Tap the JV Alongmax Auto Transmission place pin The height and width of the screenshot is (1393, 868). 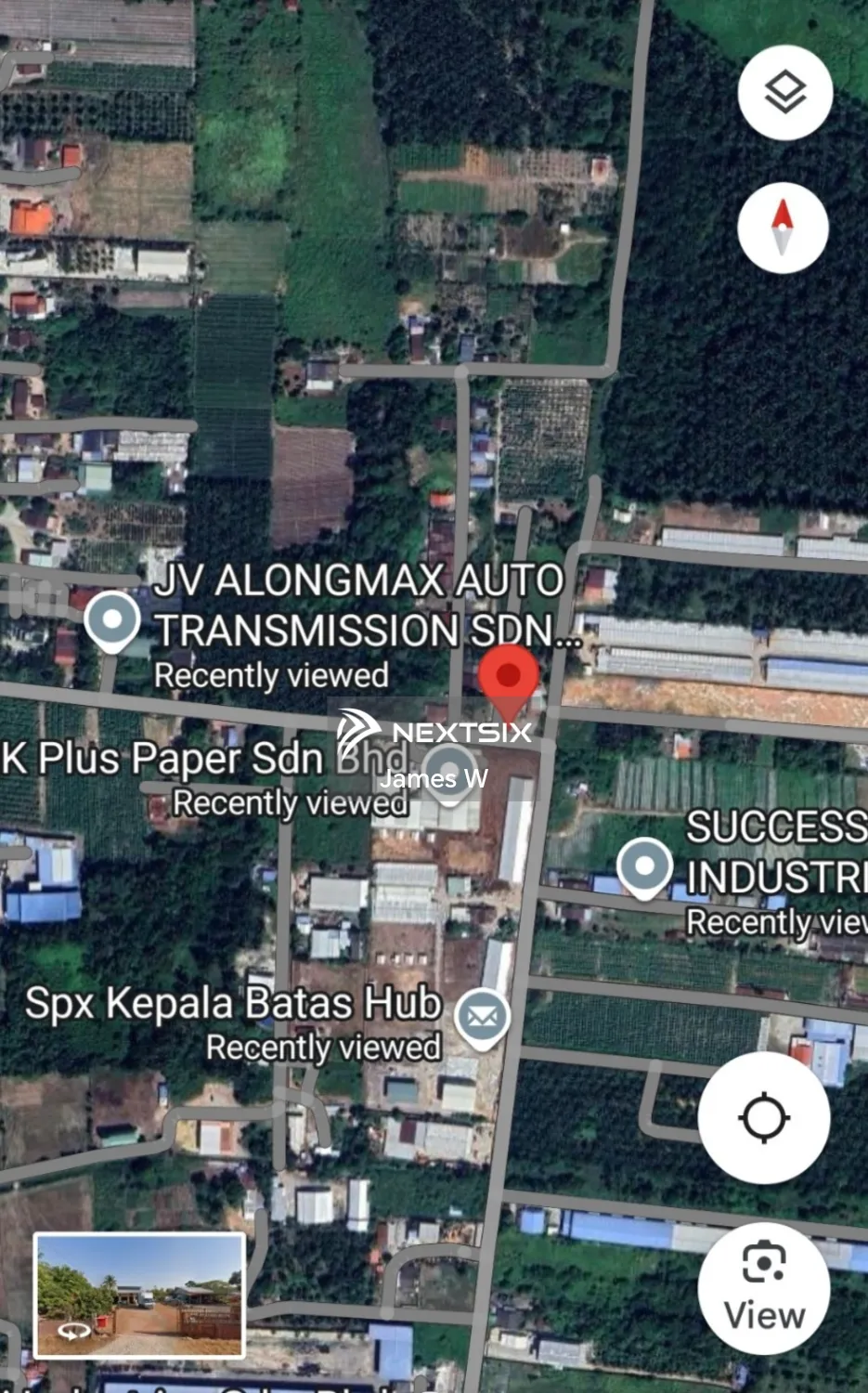113,619
